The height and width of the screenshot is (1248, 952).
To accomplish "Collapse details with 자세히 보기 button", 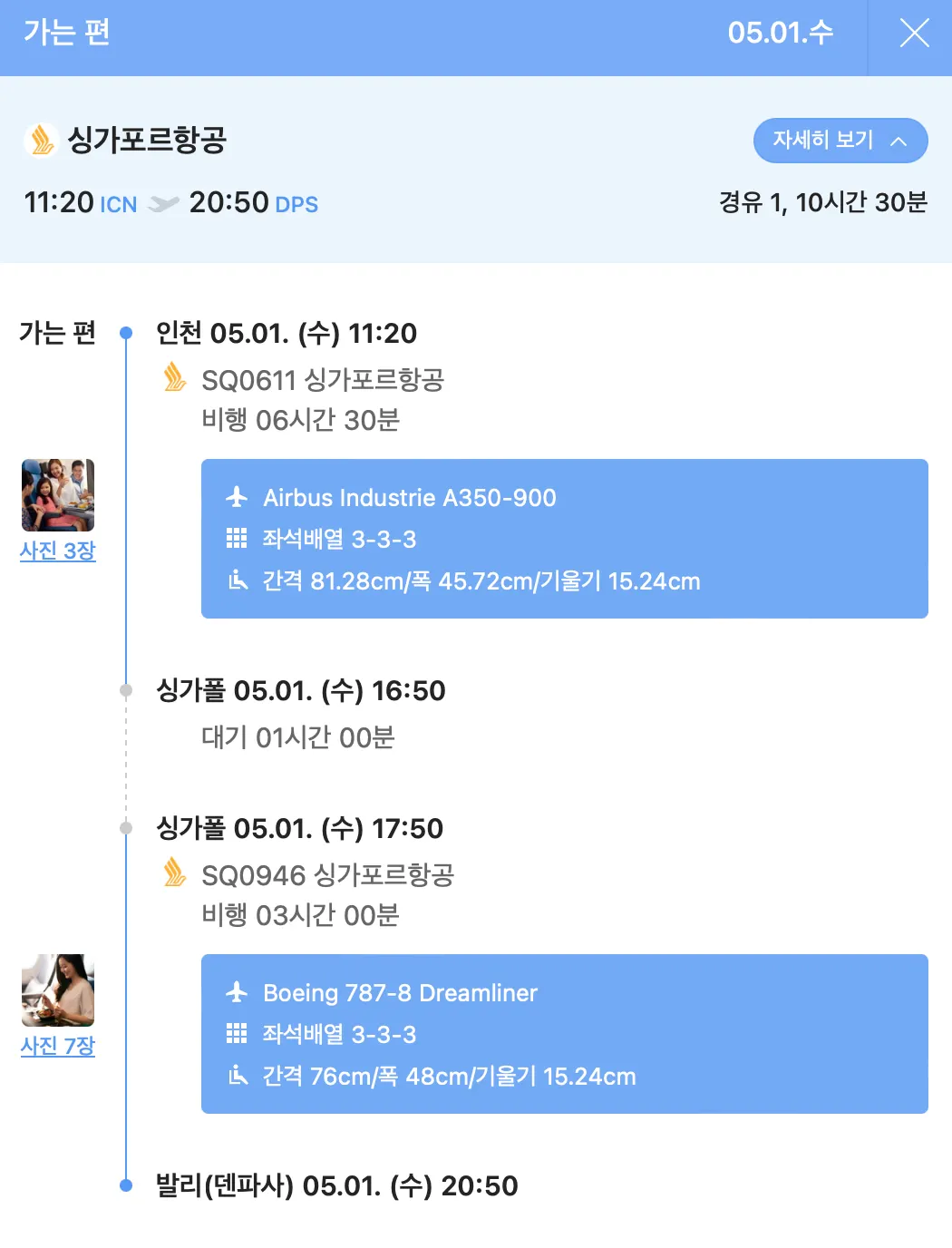I will point(840,141).
